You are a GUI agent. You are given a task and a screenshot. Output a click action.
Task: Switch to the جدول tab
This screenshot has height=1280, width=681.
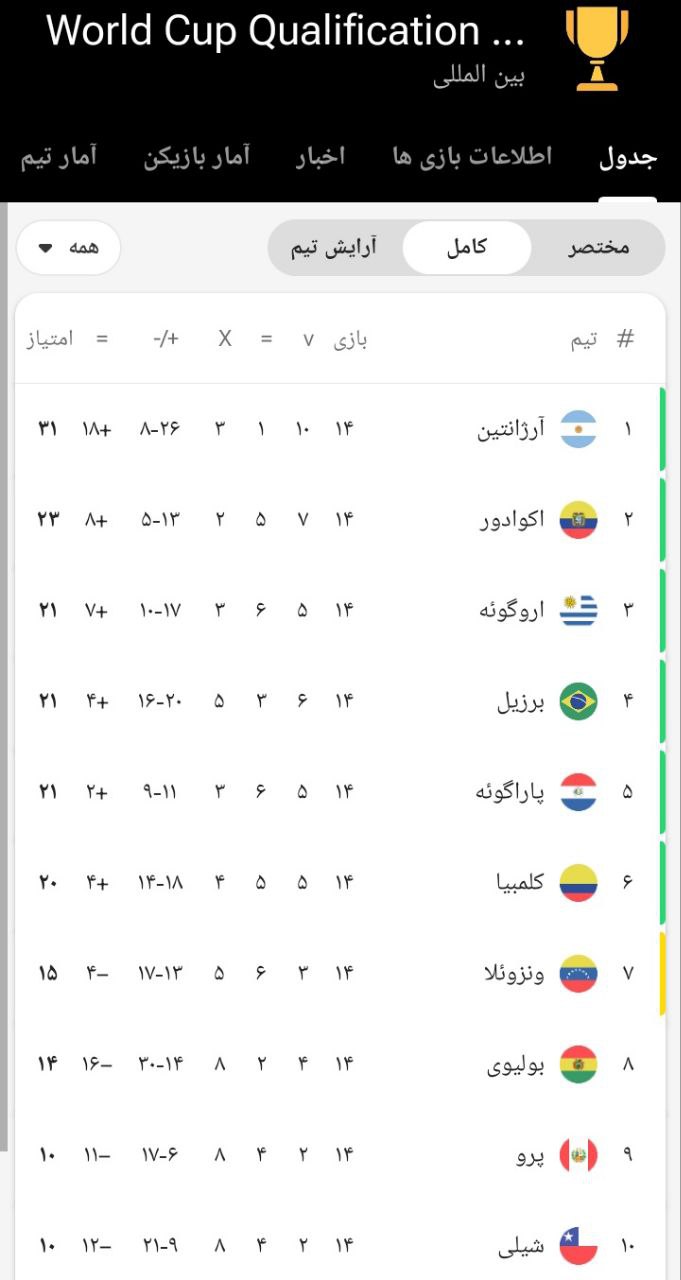pyautogui.click(x=628, y=159)
